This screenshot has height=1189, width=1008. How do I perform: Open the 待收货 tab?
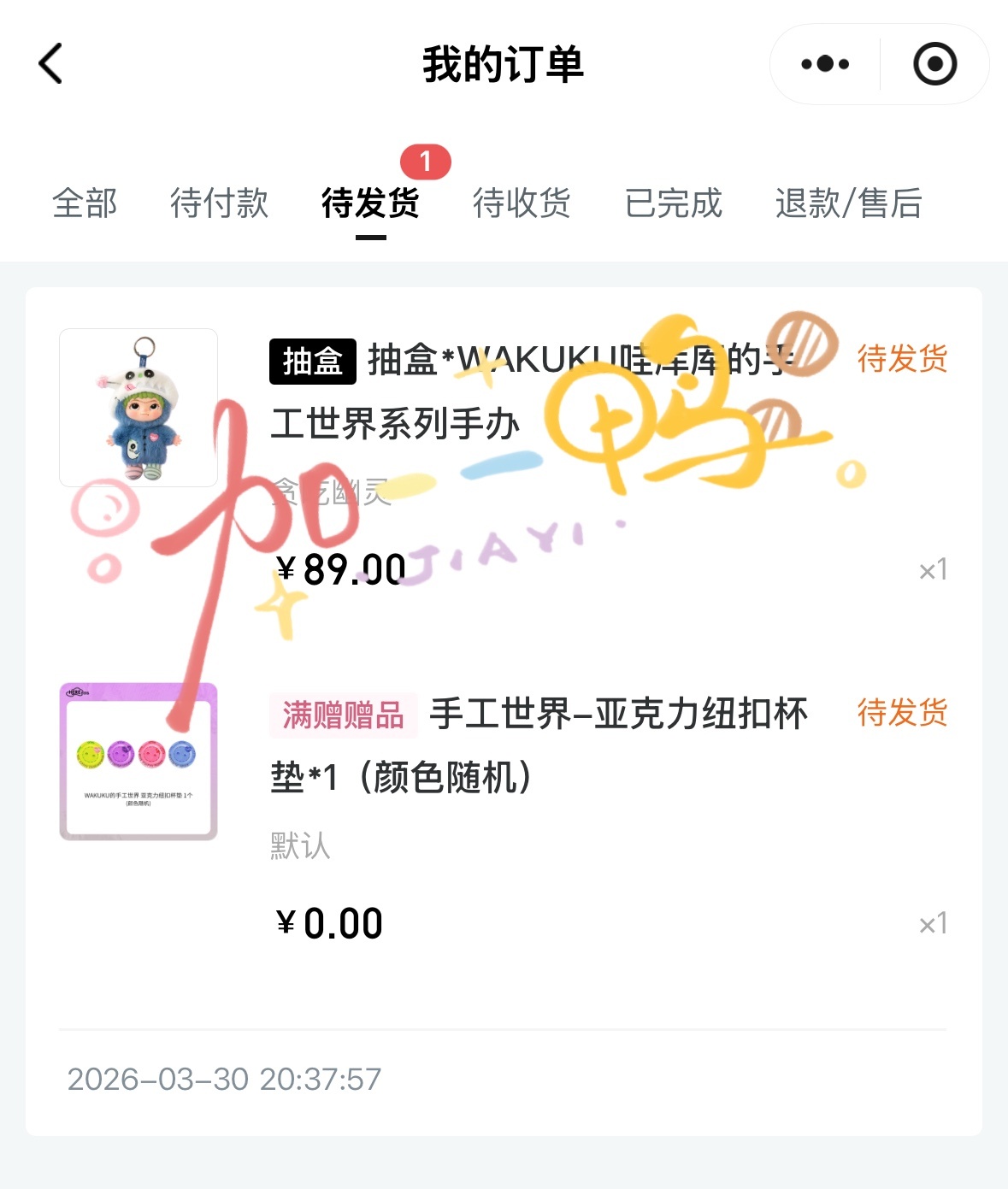coord(522,205)
